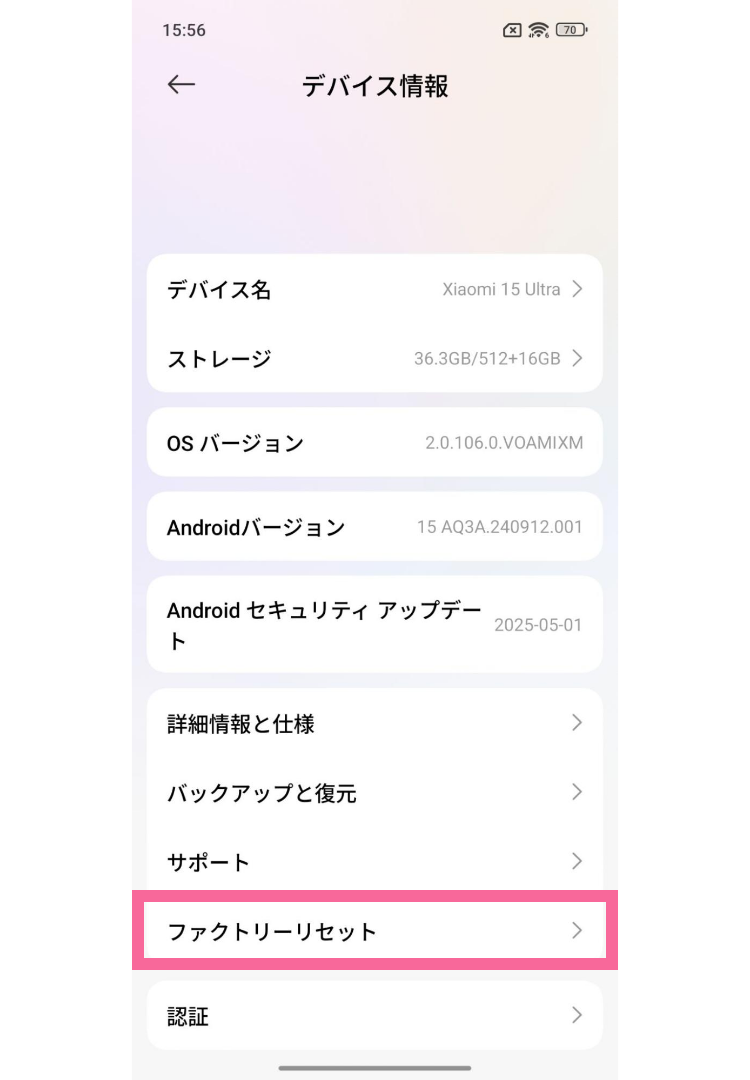Open the サポート row
The image size is (750, 1080).
coord(374,861)
